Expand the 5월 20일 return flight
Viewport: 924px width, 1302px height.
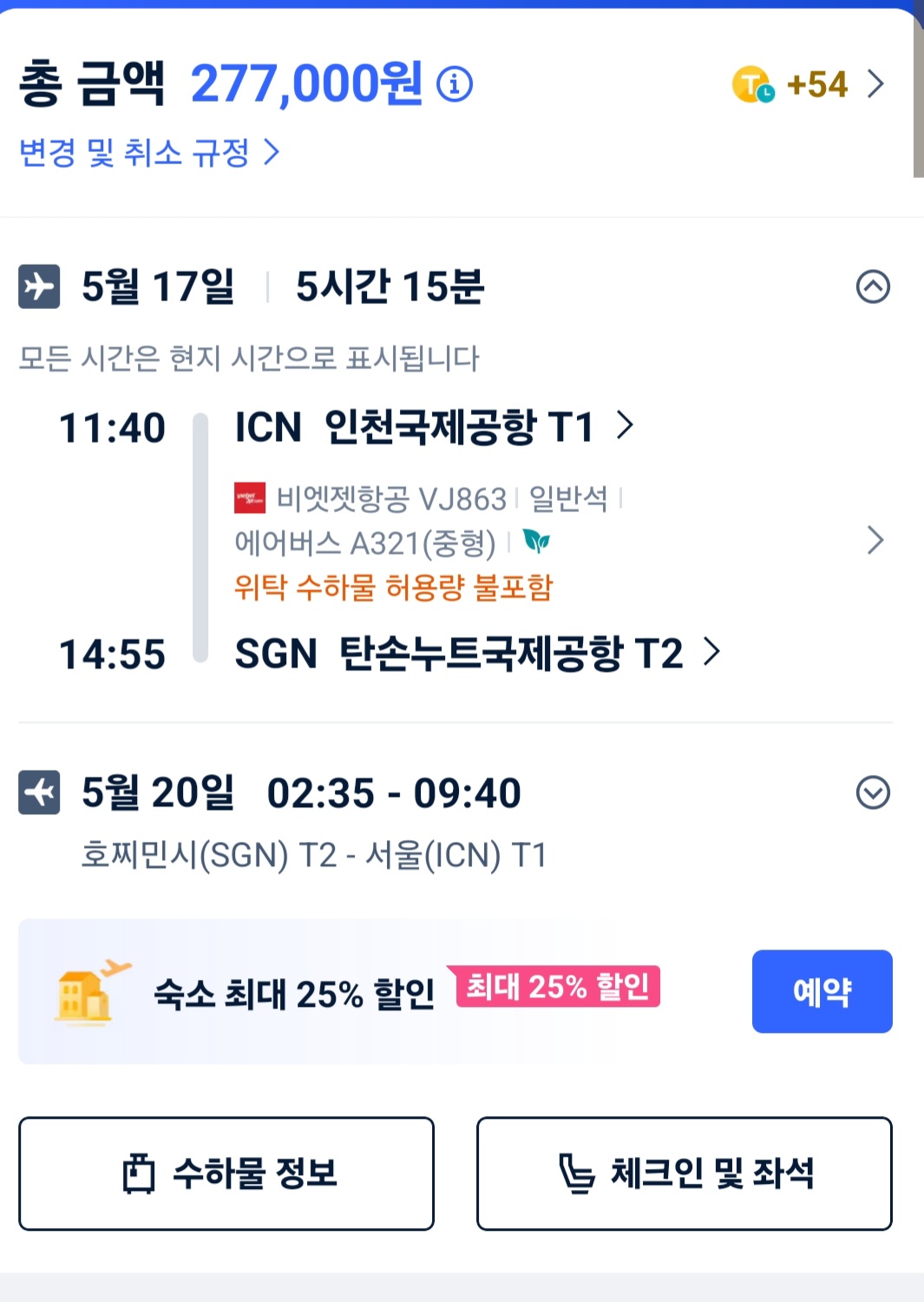873,792
